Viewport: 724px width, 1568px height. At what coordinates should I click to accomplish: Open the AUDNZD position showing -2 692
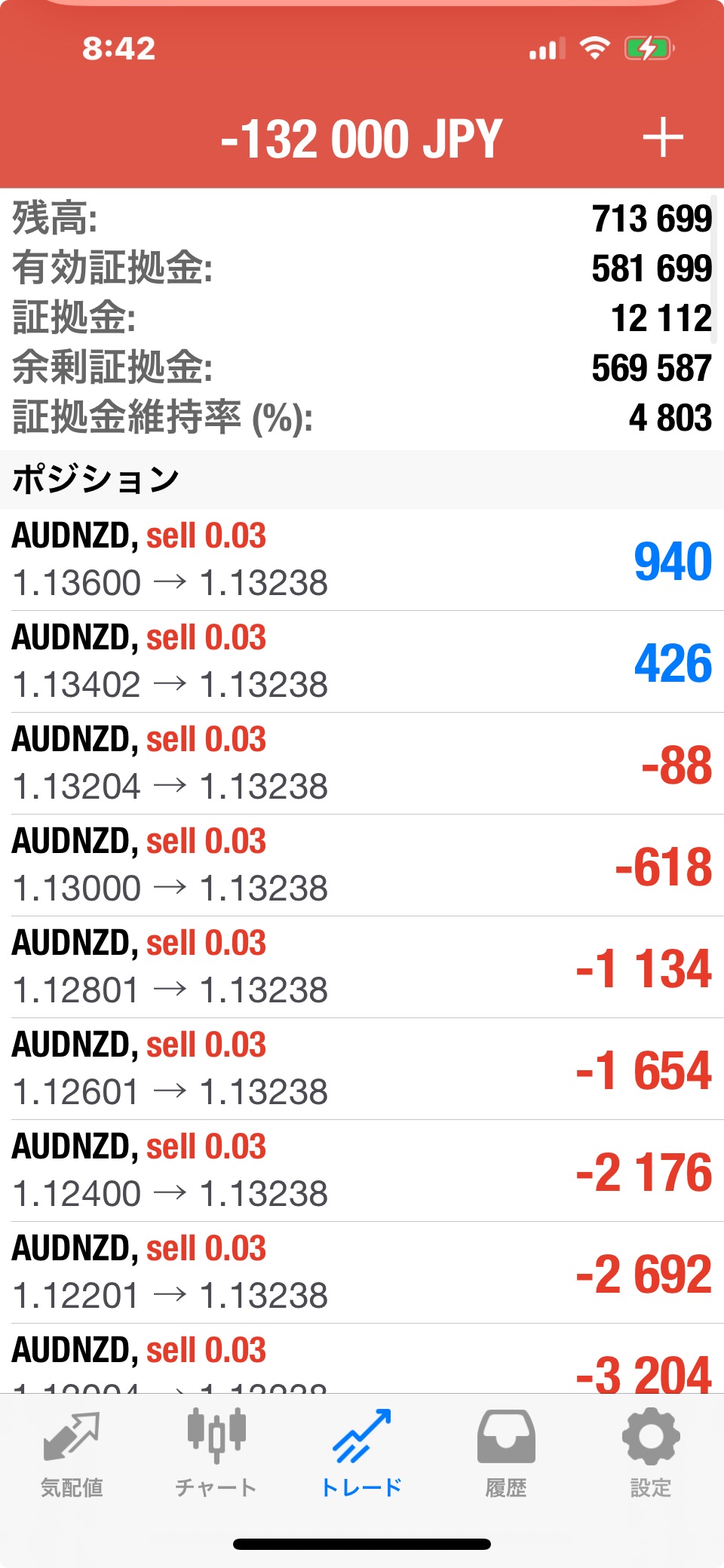point(362,1272)
